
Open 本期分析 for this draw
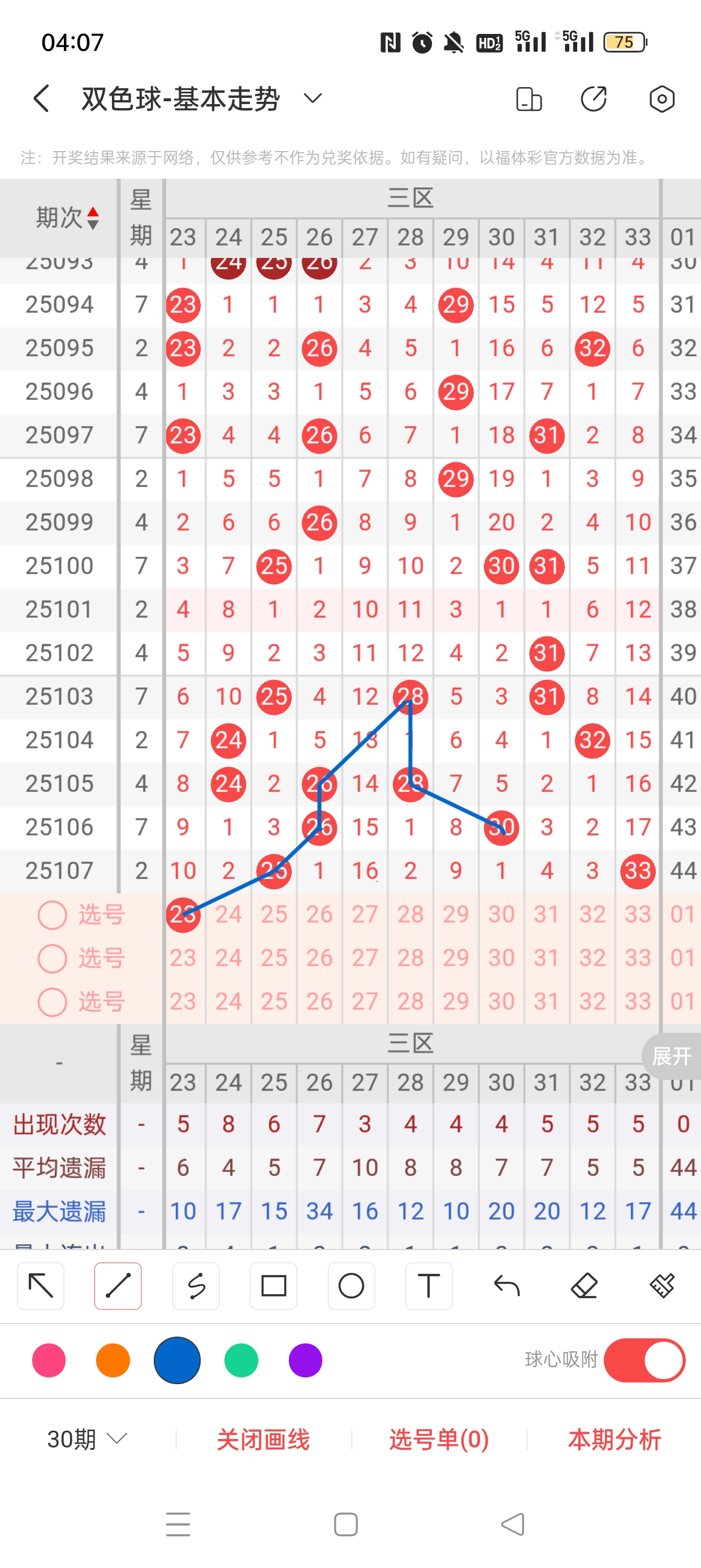click(x=615, y=1440)
